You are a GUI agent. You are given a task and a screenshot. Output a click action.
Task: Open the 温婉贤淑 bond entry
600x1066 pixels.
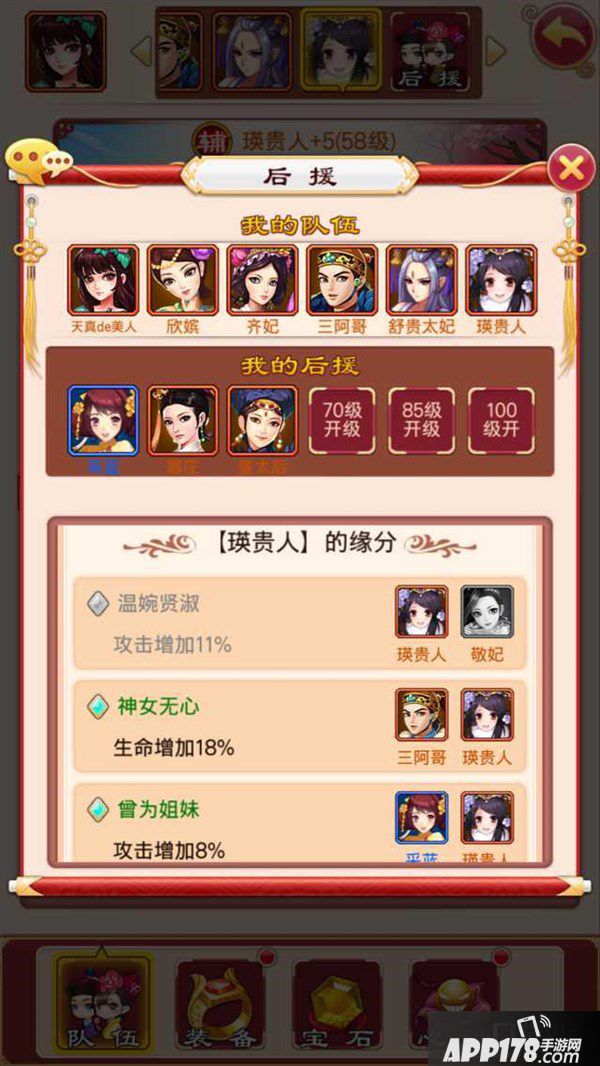[230, 623]
